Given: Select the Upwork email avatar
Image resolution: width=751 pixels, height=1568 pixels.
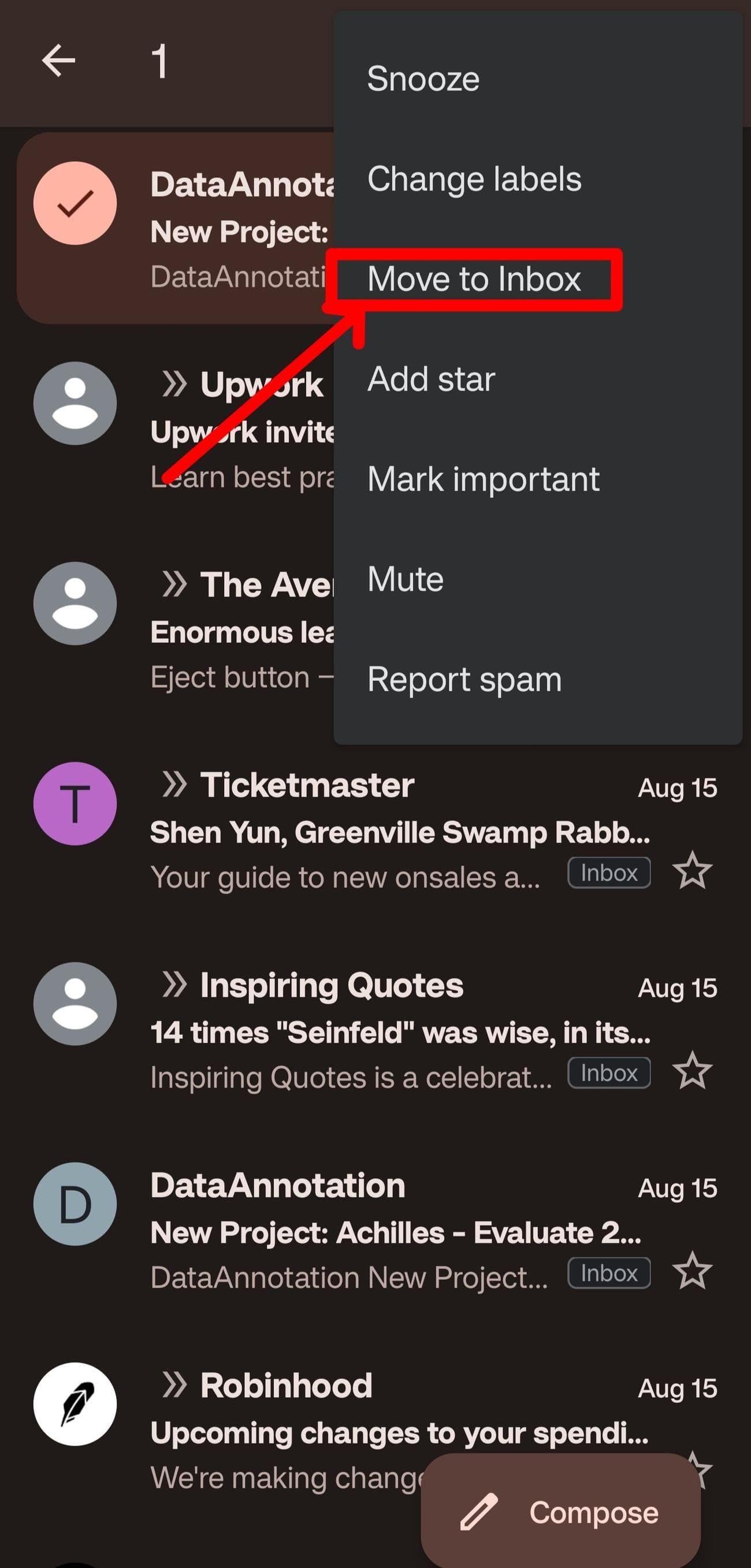Looking at the screenshot, I should point(75,403).
